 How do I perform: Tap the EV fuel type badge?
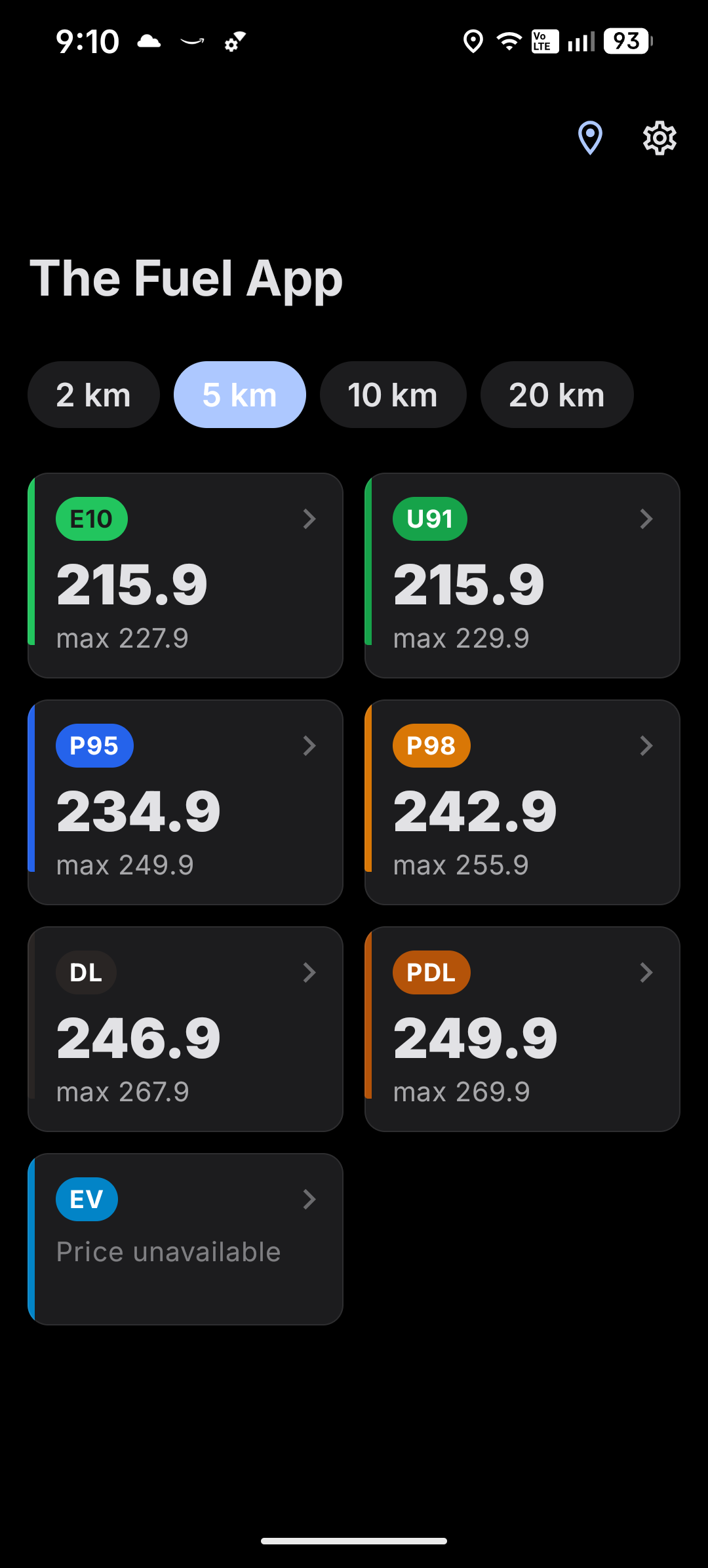point(86,1199)
